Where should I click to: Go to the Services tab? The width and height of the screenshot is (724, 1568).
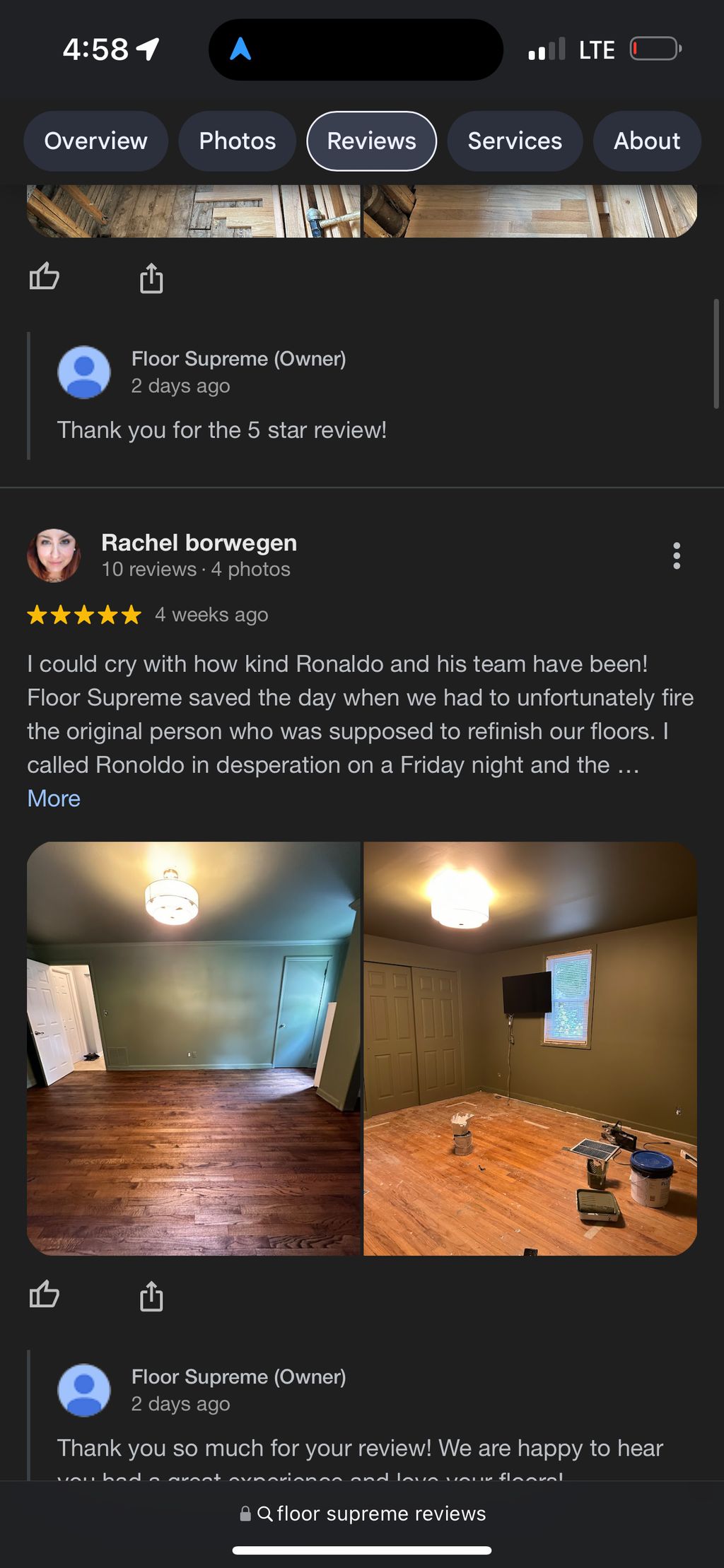pyautogui.click(x=515, y=141)
